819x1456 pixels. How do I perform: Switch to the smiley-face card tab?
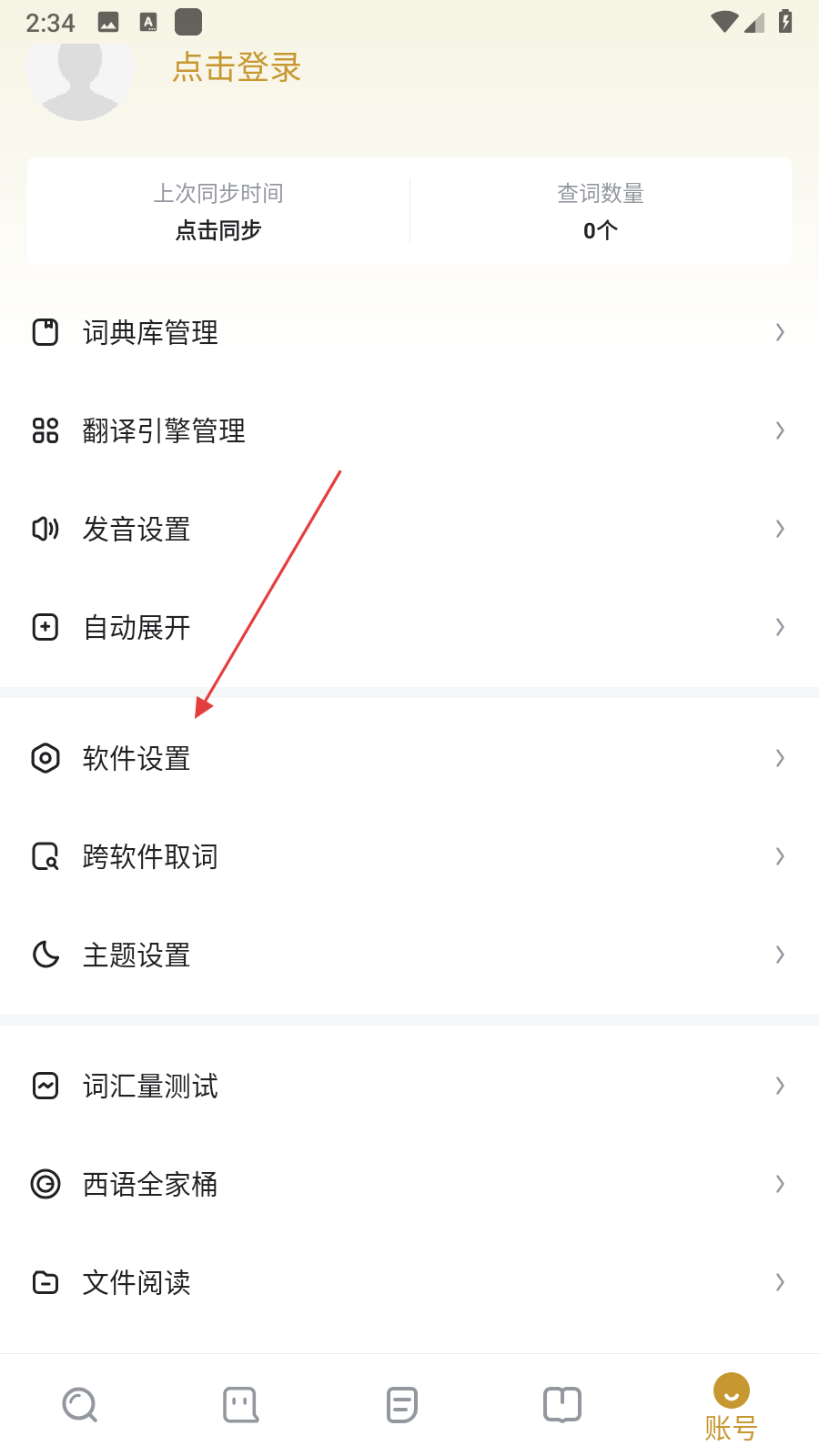[x=241, y=1405]
